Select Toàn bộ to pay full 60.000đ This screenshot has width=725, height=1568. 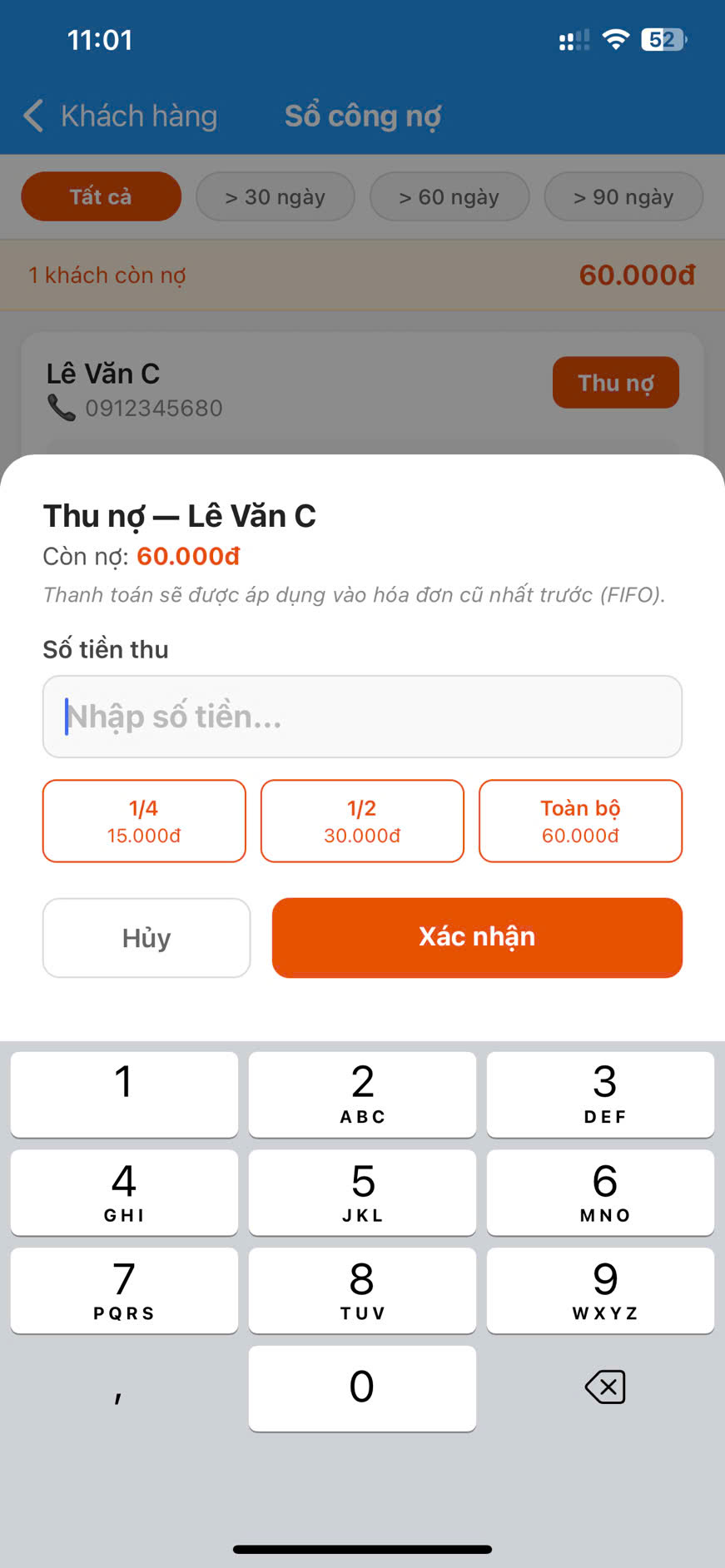click(580, 821)
